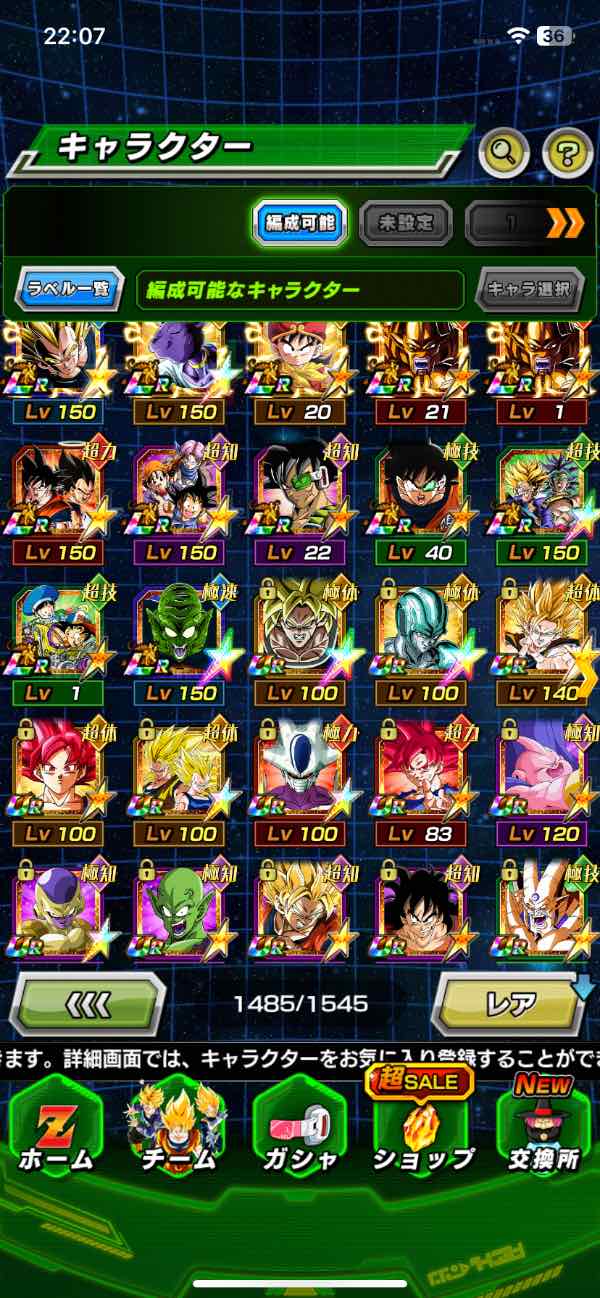Tap the キャラ選択 button
This screenshot has height=1298, width=600.
point(529,290)
